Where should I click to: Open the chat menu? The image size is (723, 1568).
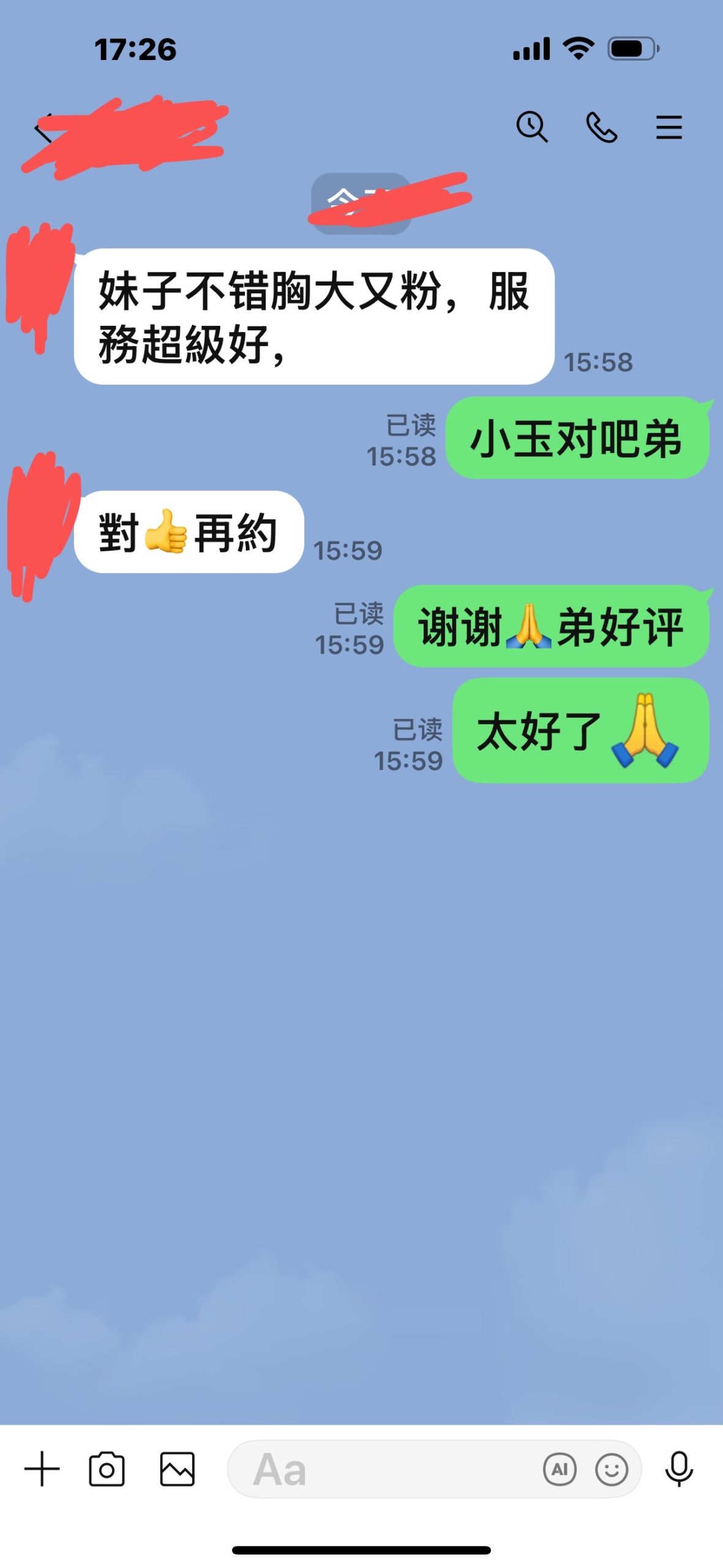tap(669, 127)
